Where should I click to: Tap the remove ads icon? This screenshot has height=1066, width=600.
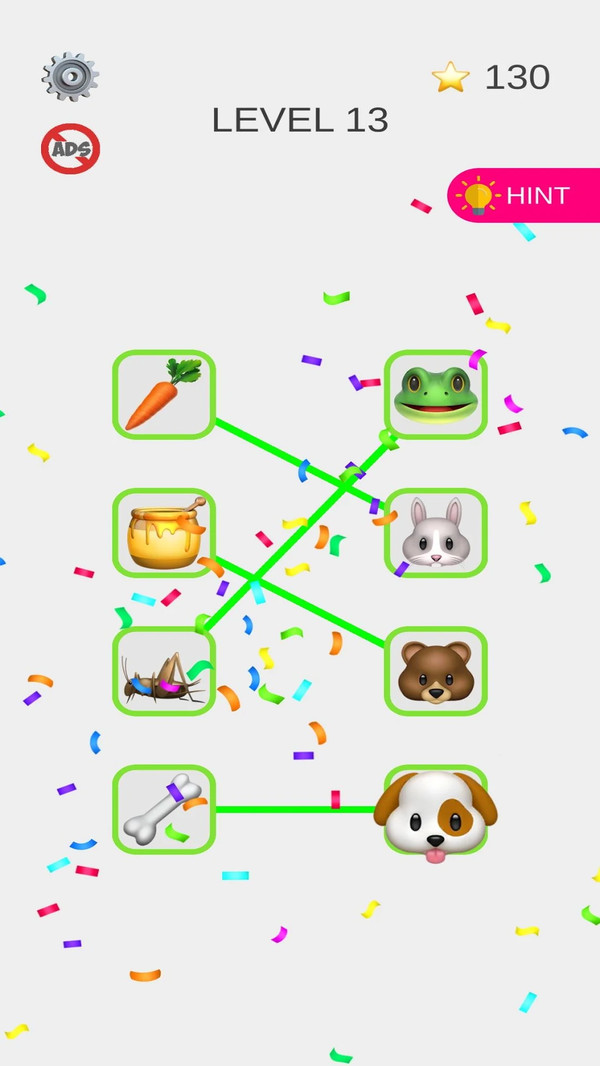[x=70, y=149]
